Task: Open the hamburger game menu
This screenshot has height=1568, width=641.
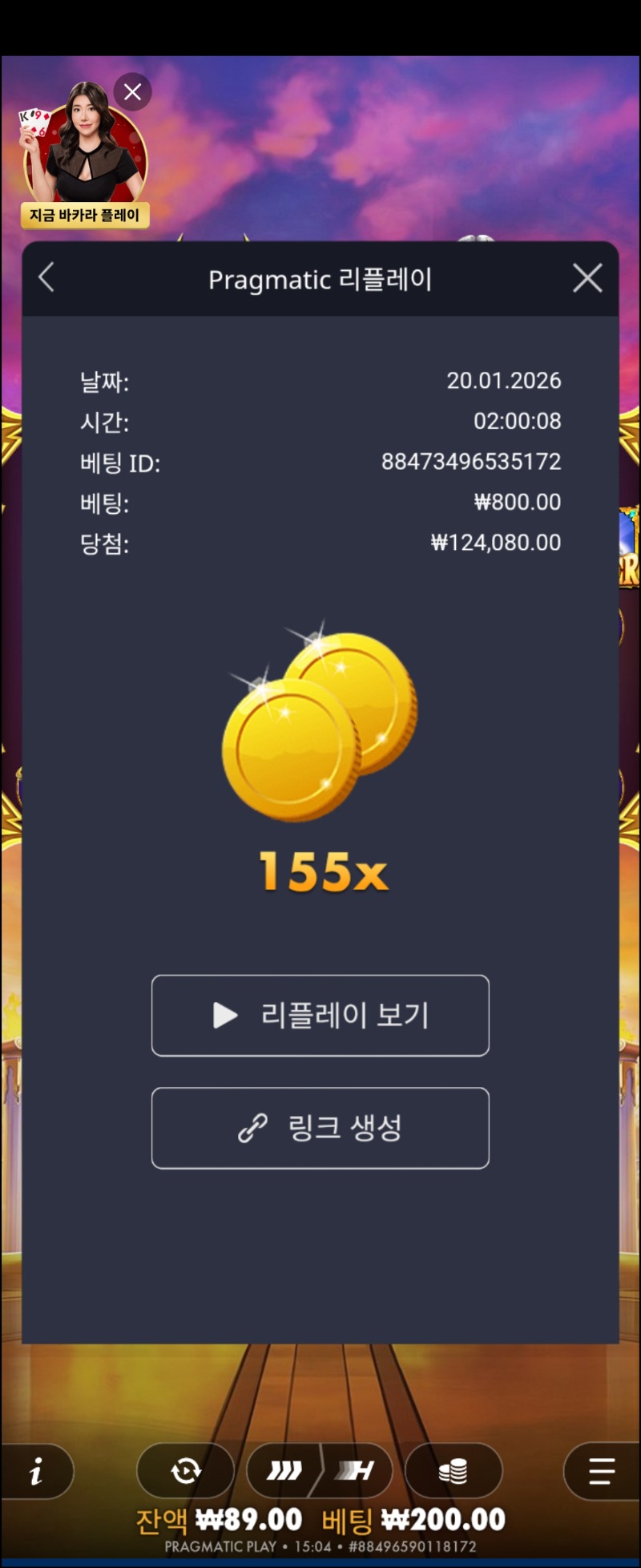Action: (x=601, y=1471)
